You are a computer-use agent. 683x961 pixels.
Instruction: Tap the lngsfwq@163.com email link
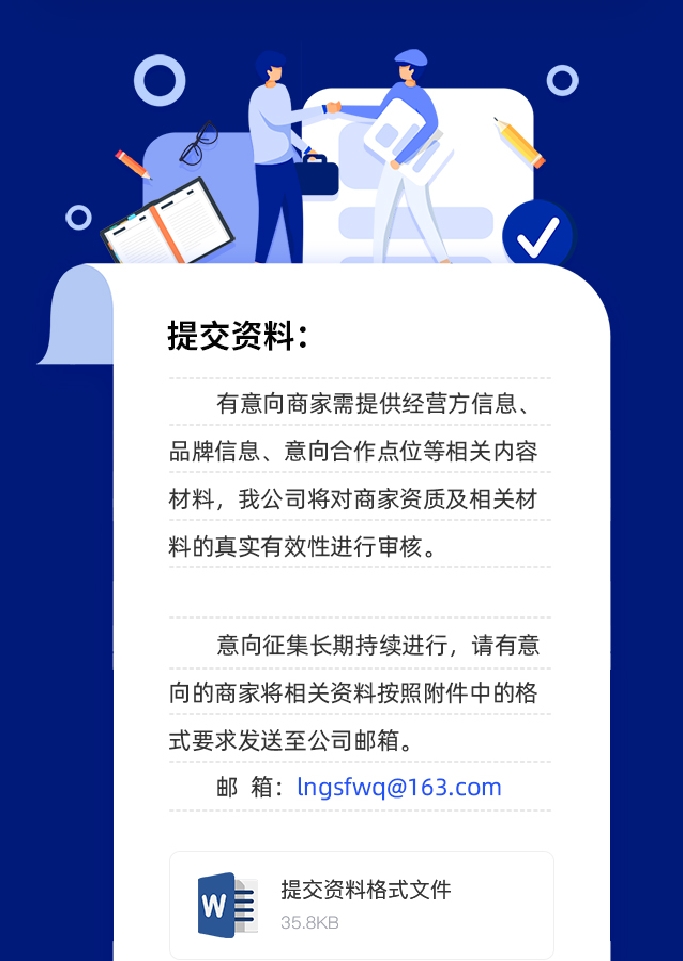point(399,787)
